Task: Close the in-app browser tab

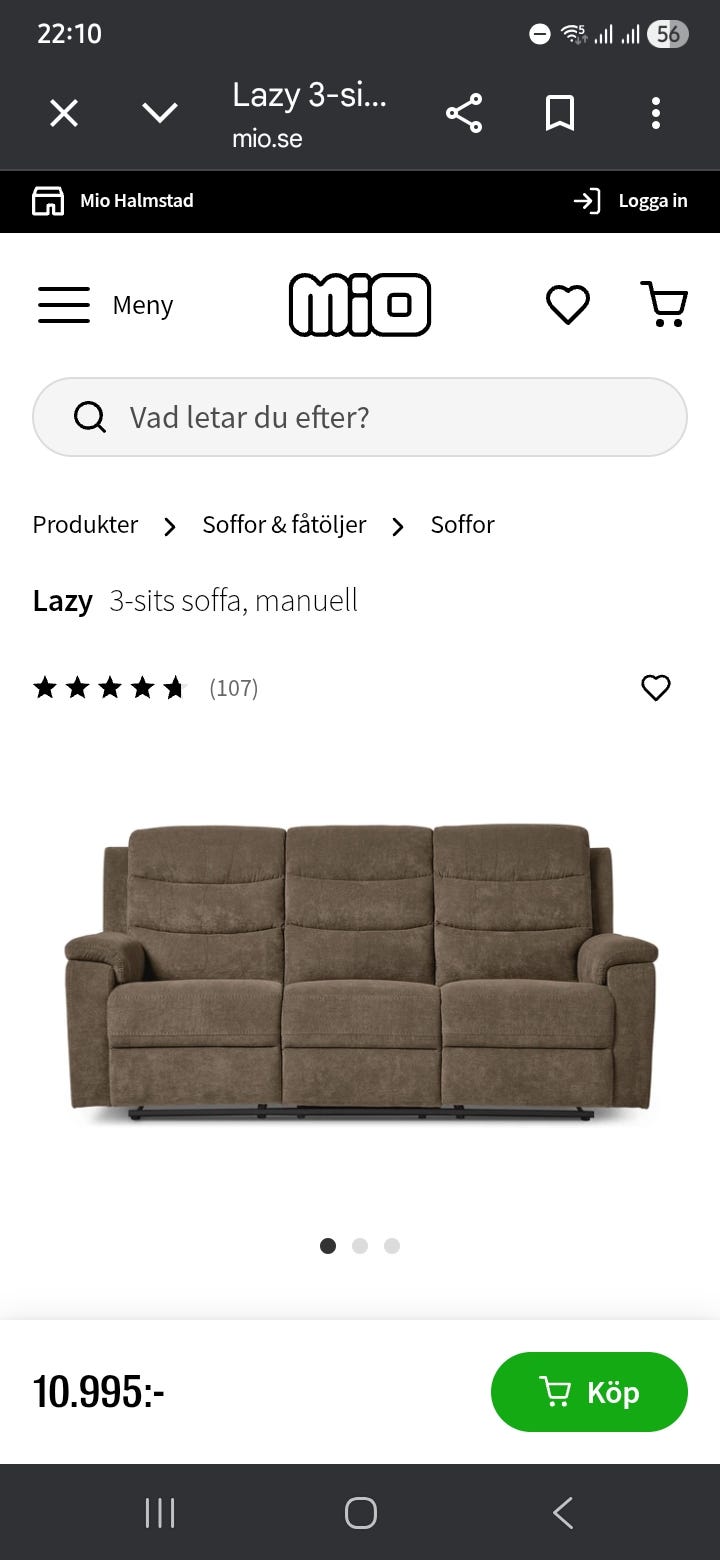Action: click(64, 114)
